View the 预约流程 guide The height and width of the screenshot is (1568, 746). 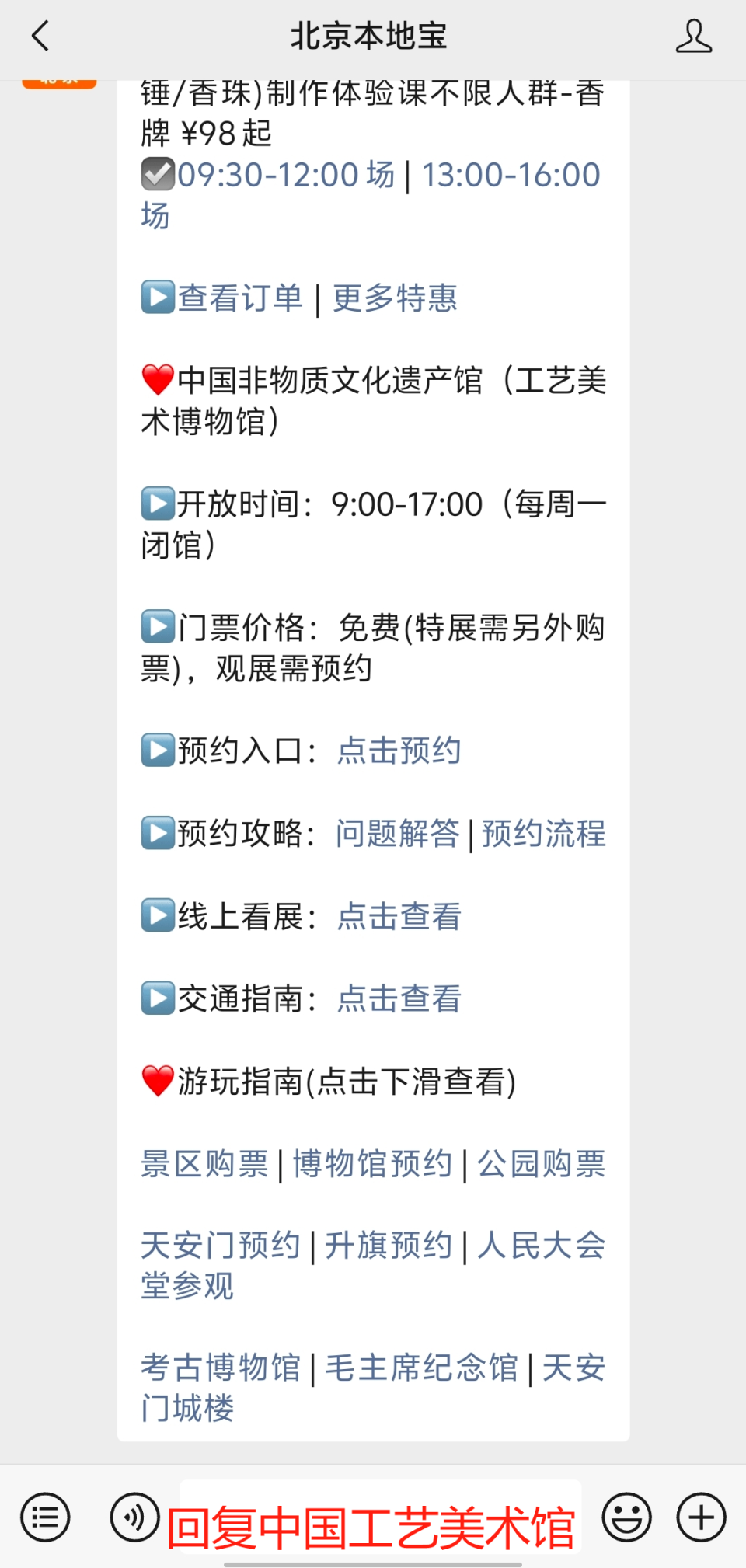(x=542, y=834)
